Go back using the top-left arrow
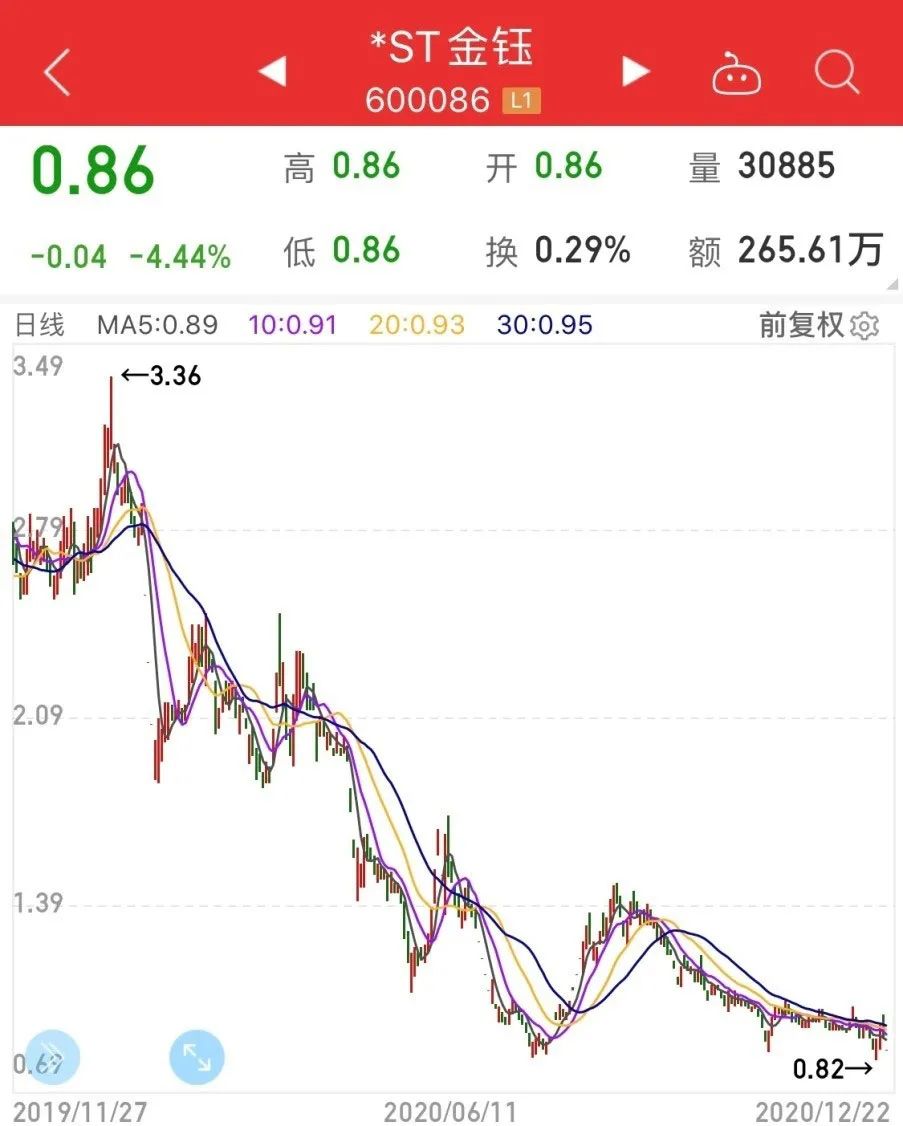 pyautogui.click(x=57, y=72)
